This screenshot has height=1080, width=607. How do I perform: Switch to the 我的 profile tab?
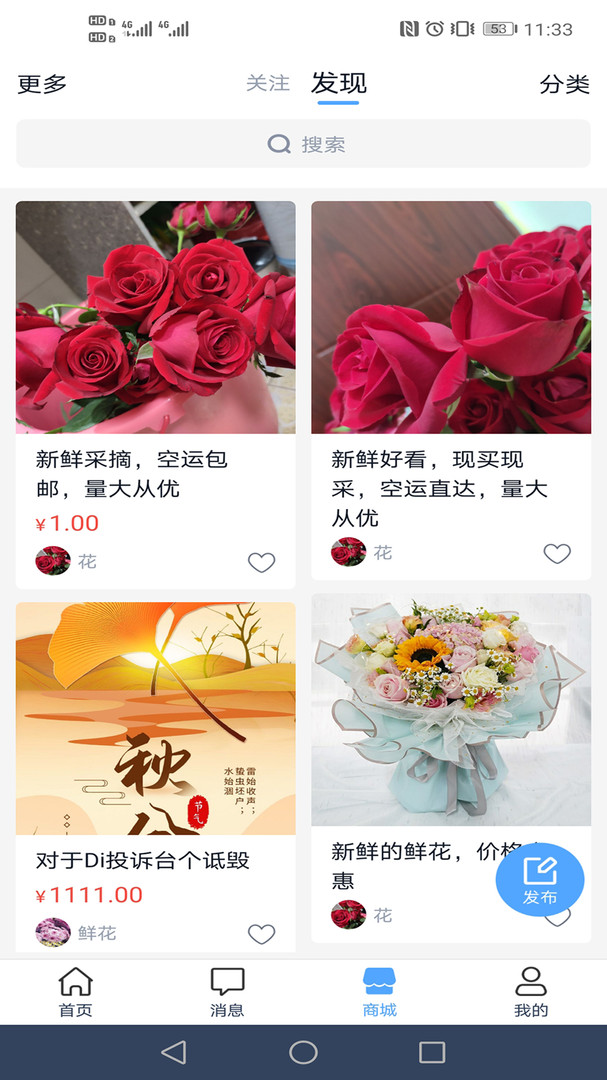[x=531, y=992]
